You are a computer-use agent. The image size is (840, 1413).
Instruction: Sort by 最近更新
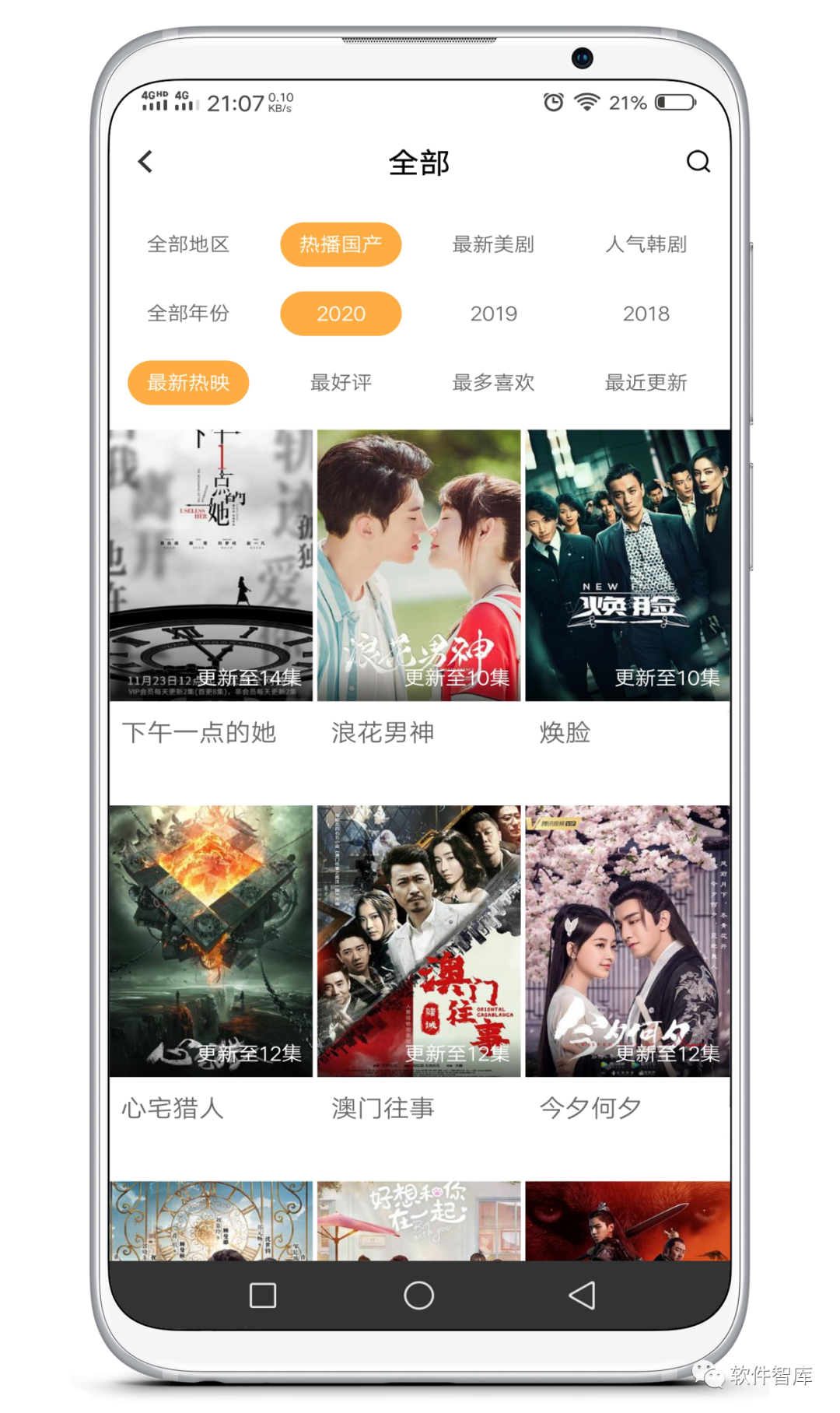pyautogui.click(x=646, y=383)
